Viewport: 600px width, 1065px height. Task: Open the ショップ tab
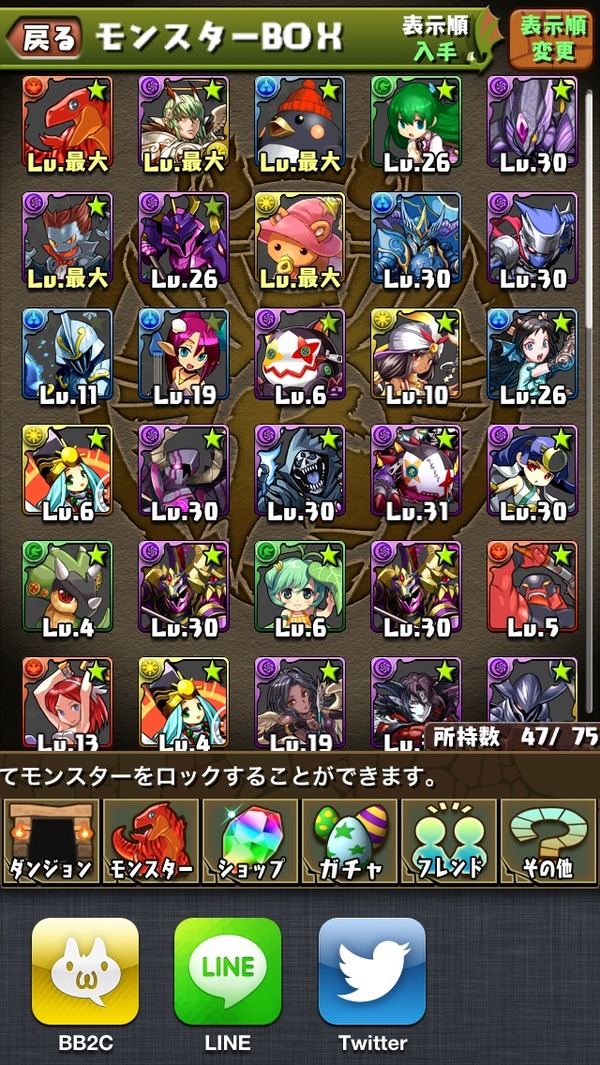(x=250, y=842)
